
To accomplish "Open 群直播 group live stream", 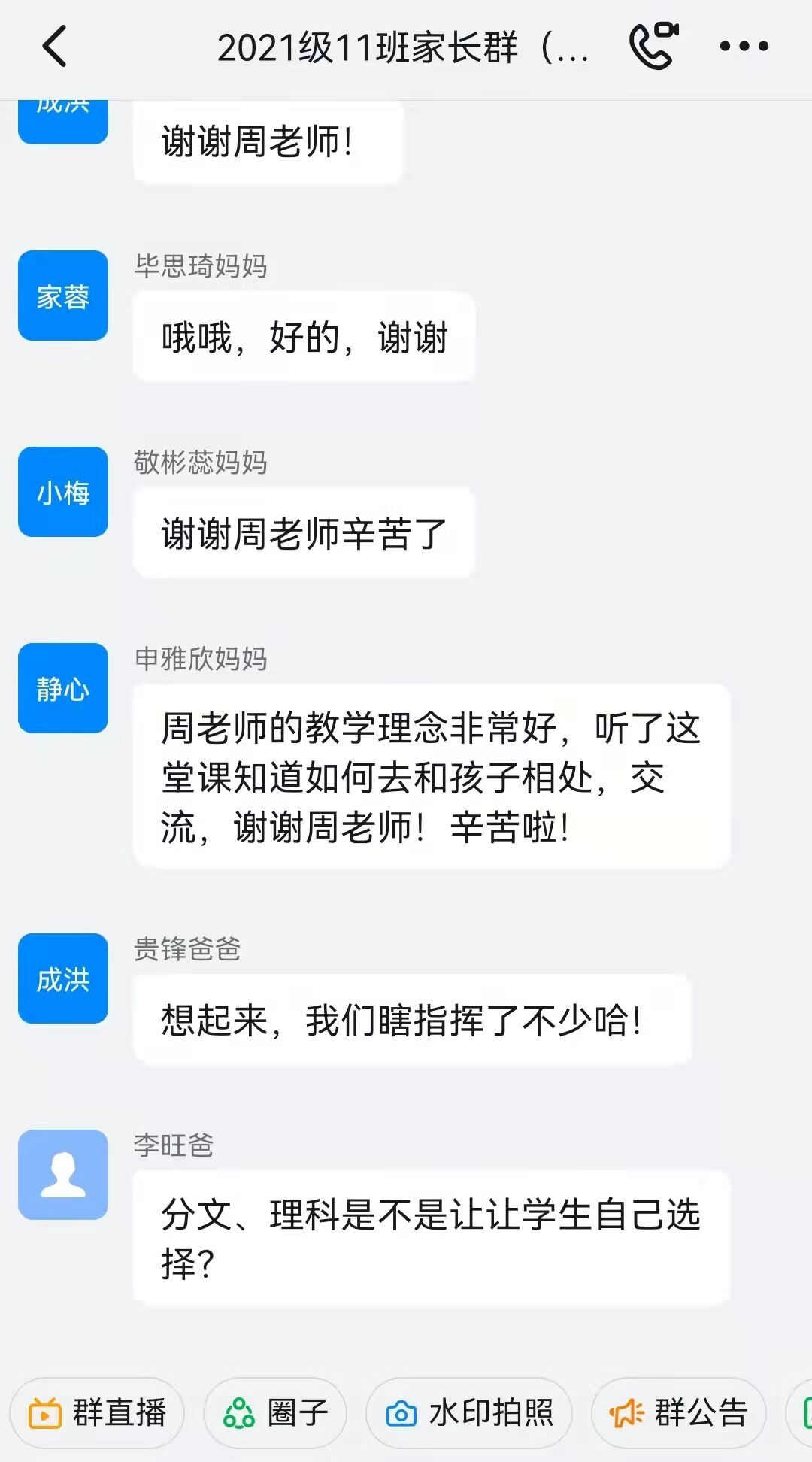I will [97, 1413].
